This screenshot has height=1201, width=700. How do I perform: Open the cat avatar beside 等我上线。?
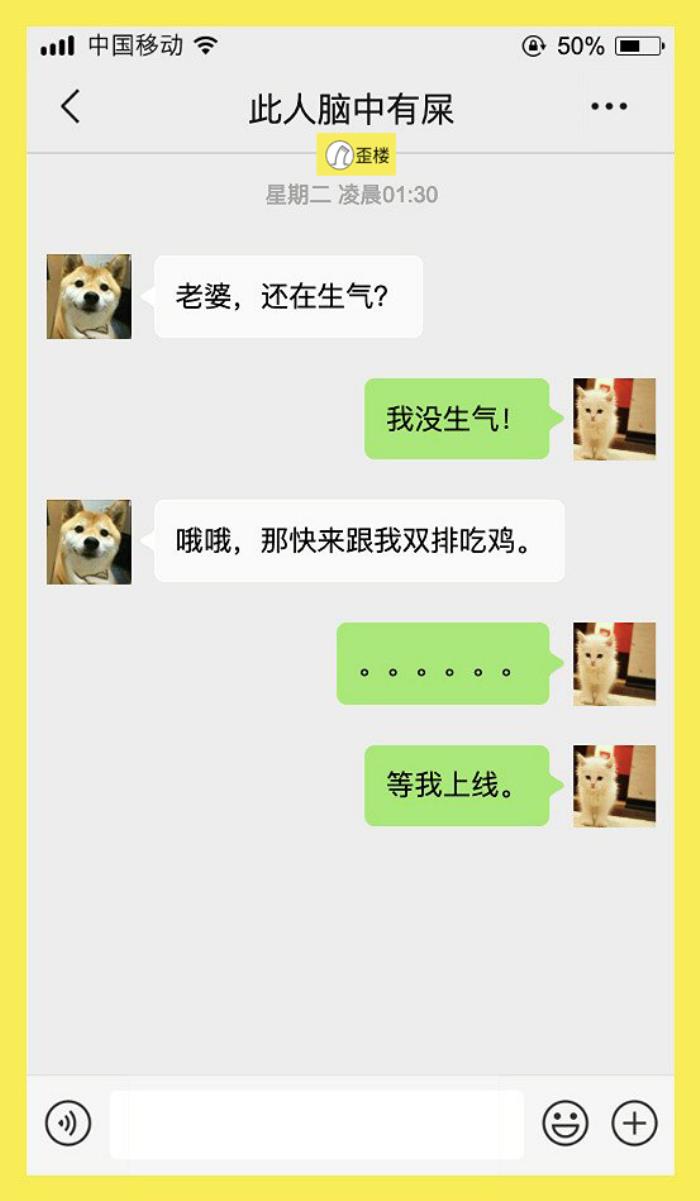point(614,786)
